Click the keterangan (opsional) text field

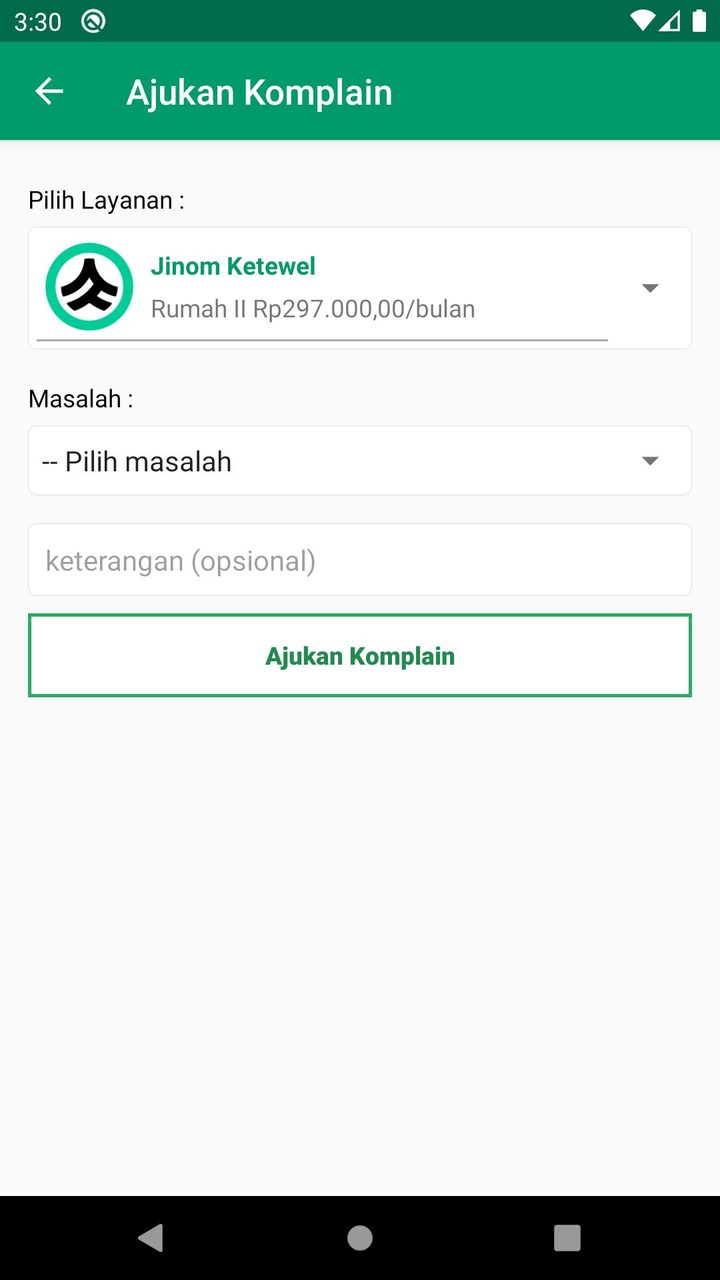360,560
